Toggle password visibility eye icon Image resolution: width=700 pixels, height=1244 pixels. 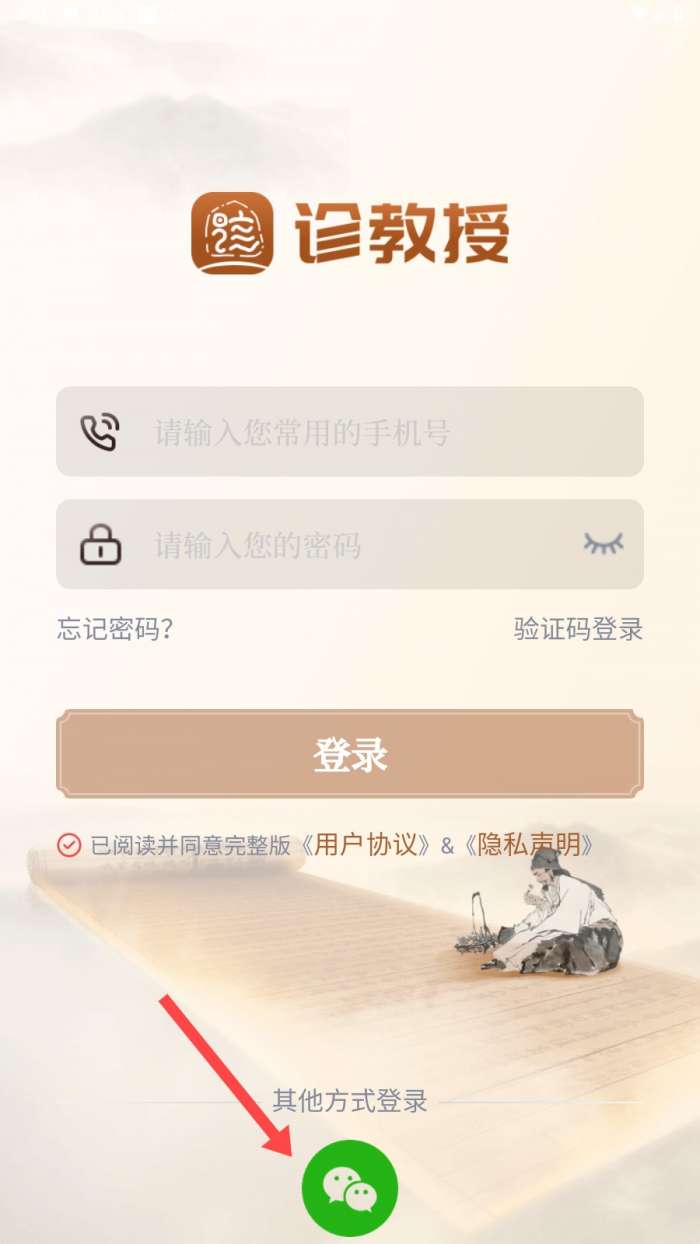tap(603, 544)
